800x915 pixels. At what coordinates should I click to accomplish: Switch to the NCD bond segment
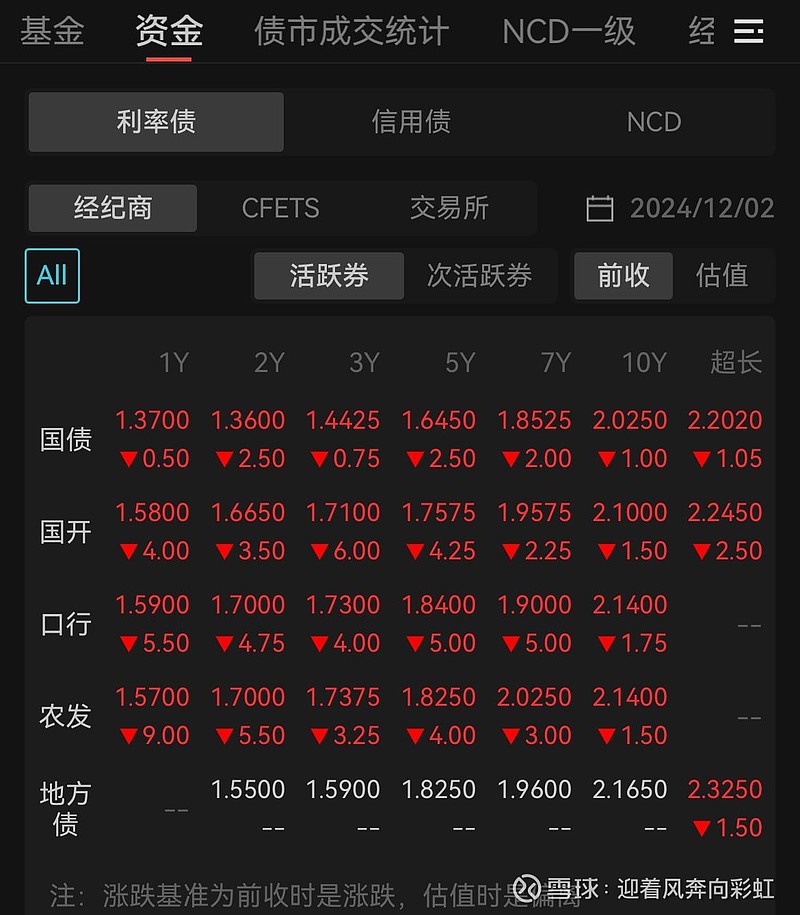tap(655, 121)
